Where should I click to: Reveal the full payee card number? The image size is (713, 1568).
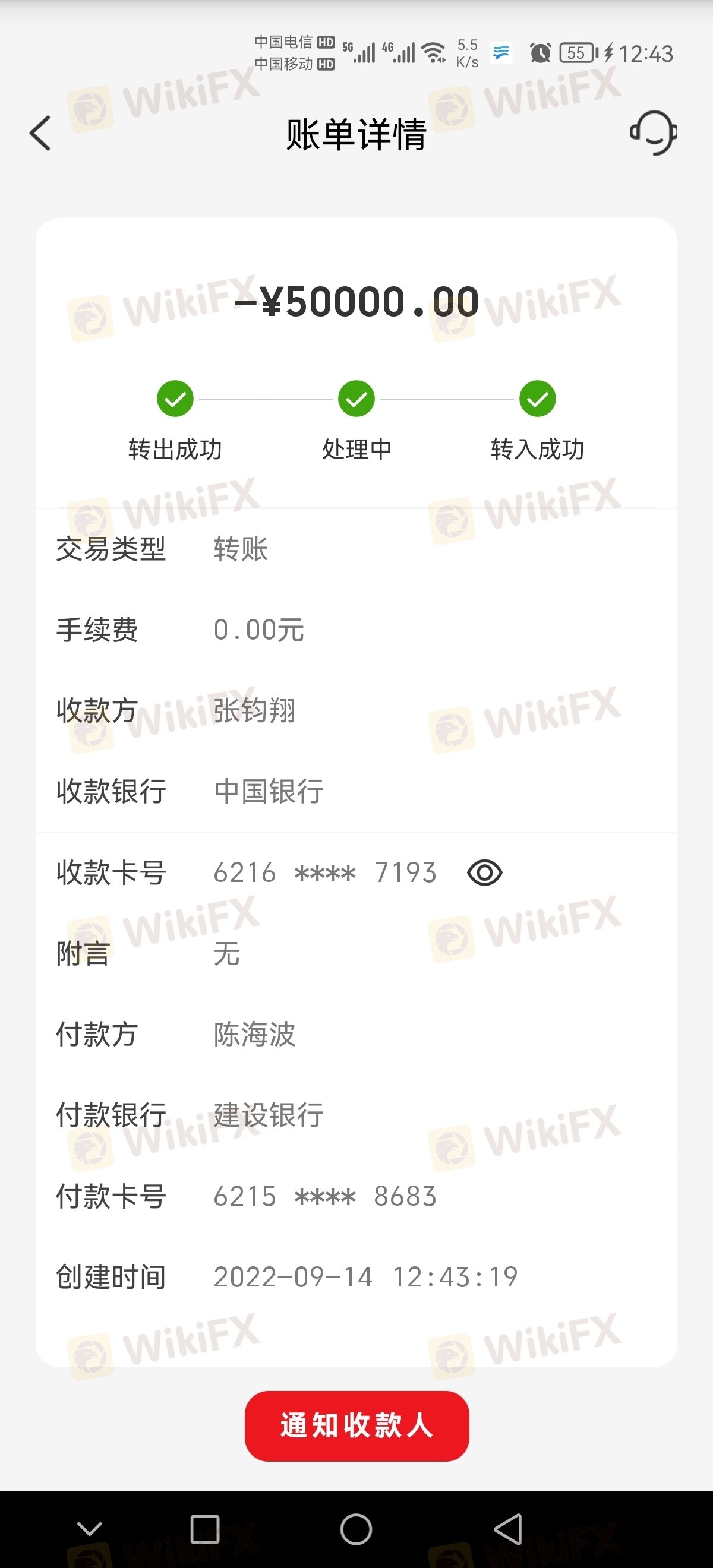484,873
